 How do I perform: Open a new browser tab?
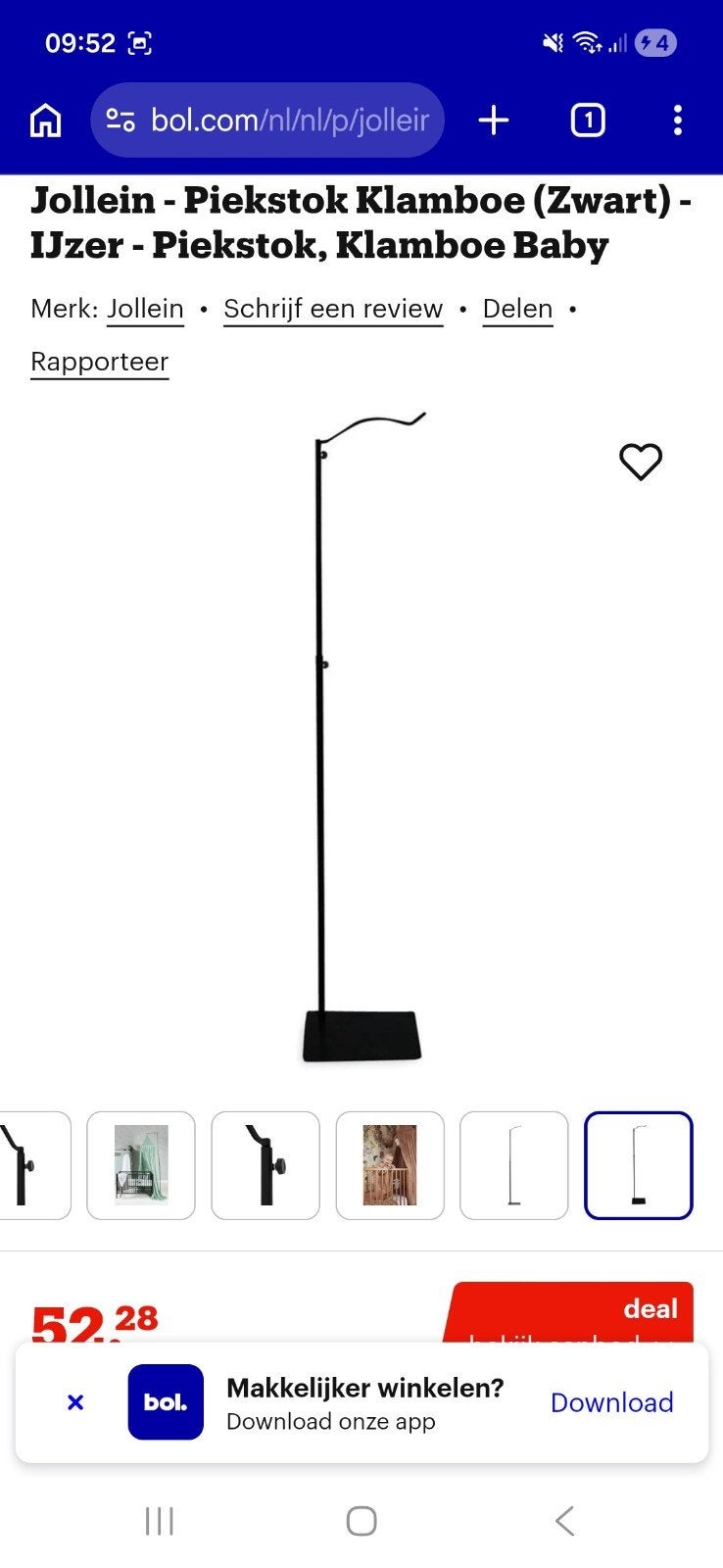coord(494,121)
